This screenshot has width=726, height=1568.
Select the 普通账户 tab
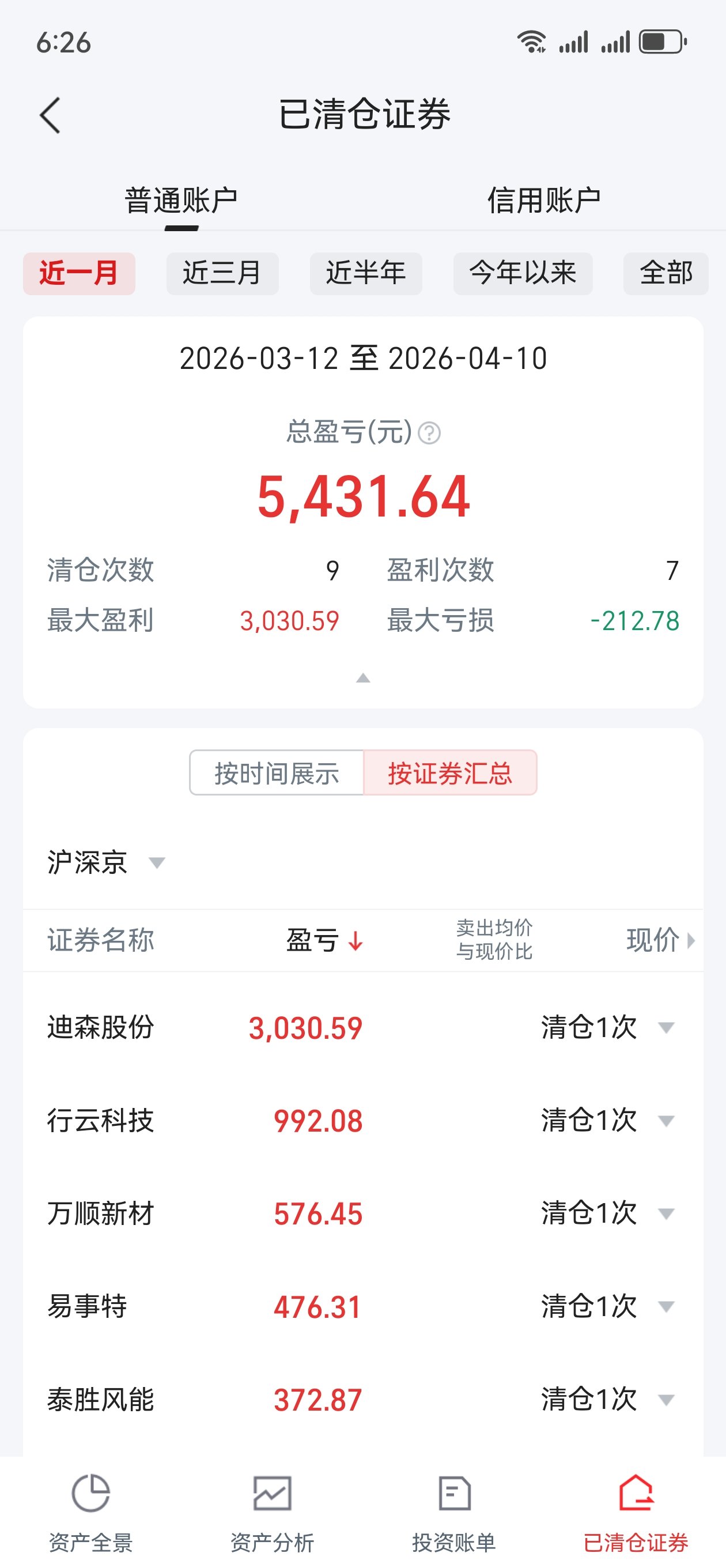coord(181,200)
